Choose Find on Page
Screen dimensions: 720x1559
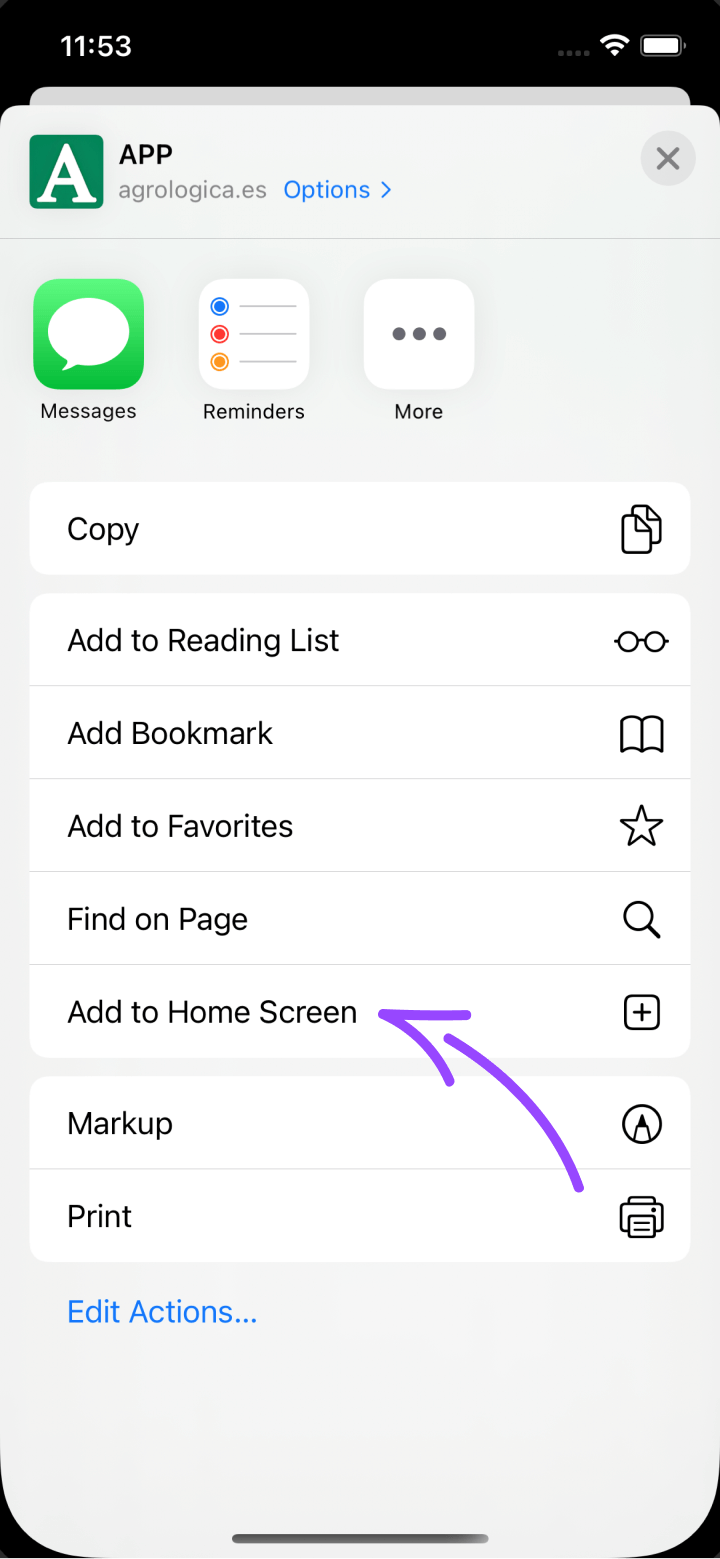point(360,919)
